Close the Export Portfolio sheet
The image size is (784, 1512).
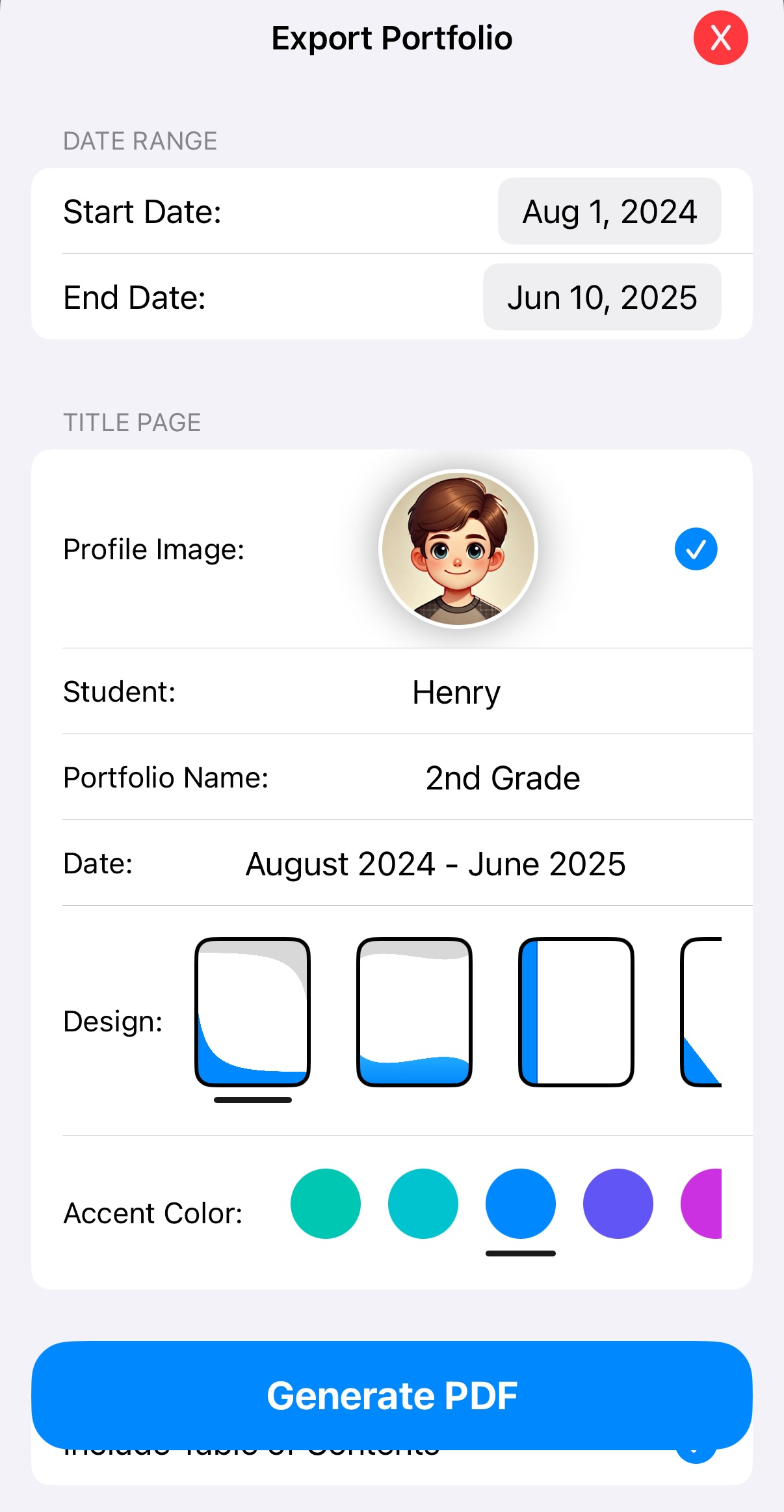coord(720,38)
